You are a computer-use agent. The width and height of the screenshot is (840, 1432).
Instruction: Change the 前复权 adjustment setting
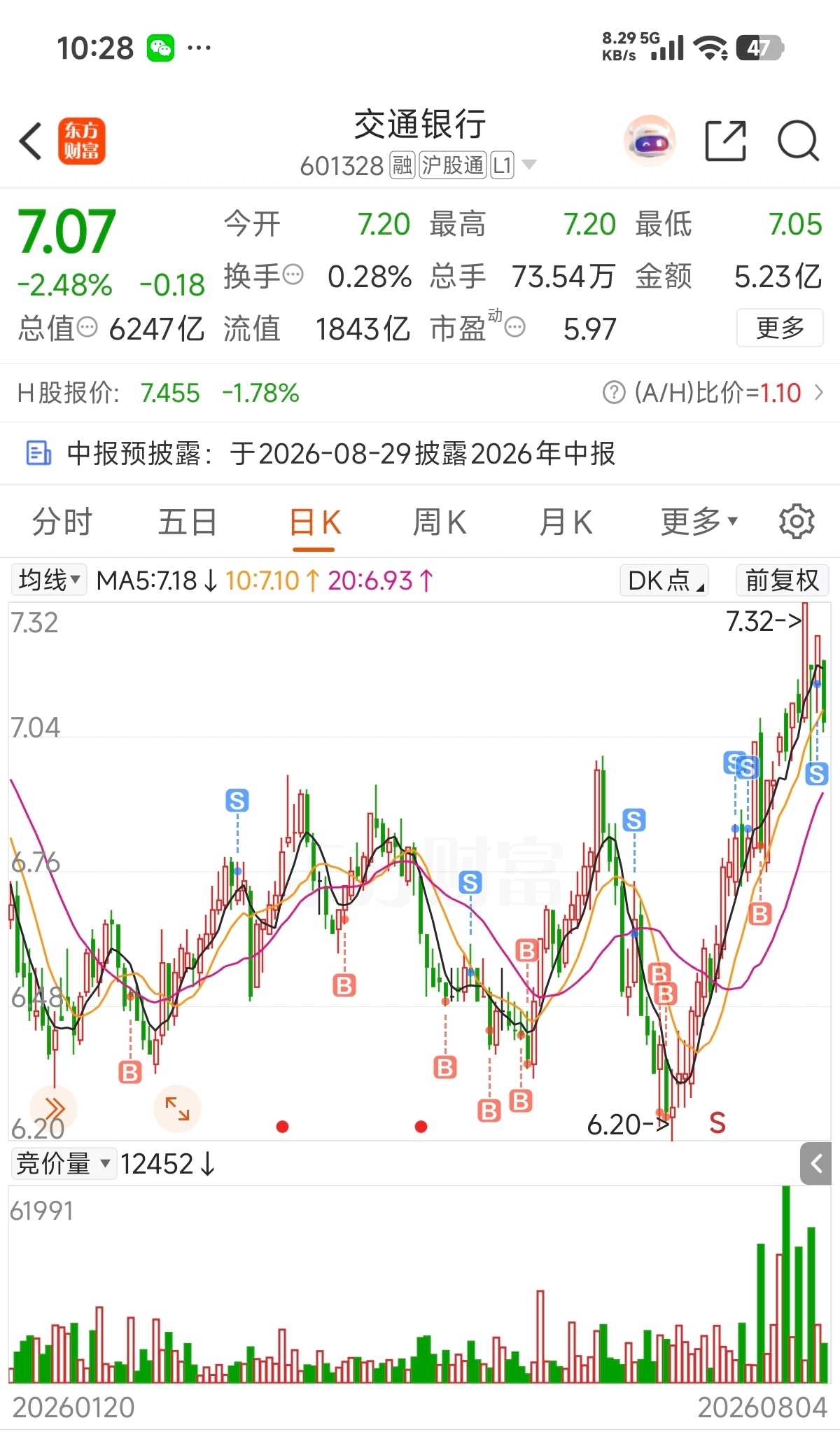[783, 581]
